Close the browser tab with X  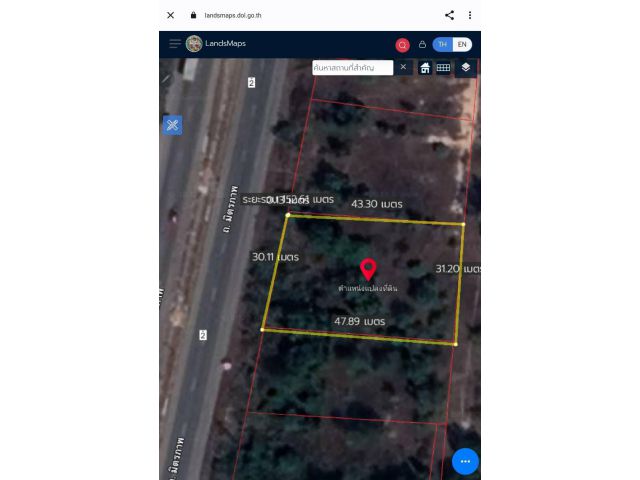(171, 15)
